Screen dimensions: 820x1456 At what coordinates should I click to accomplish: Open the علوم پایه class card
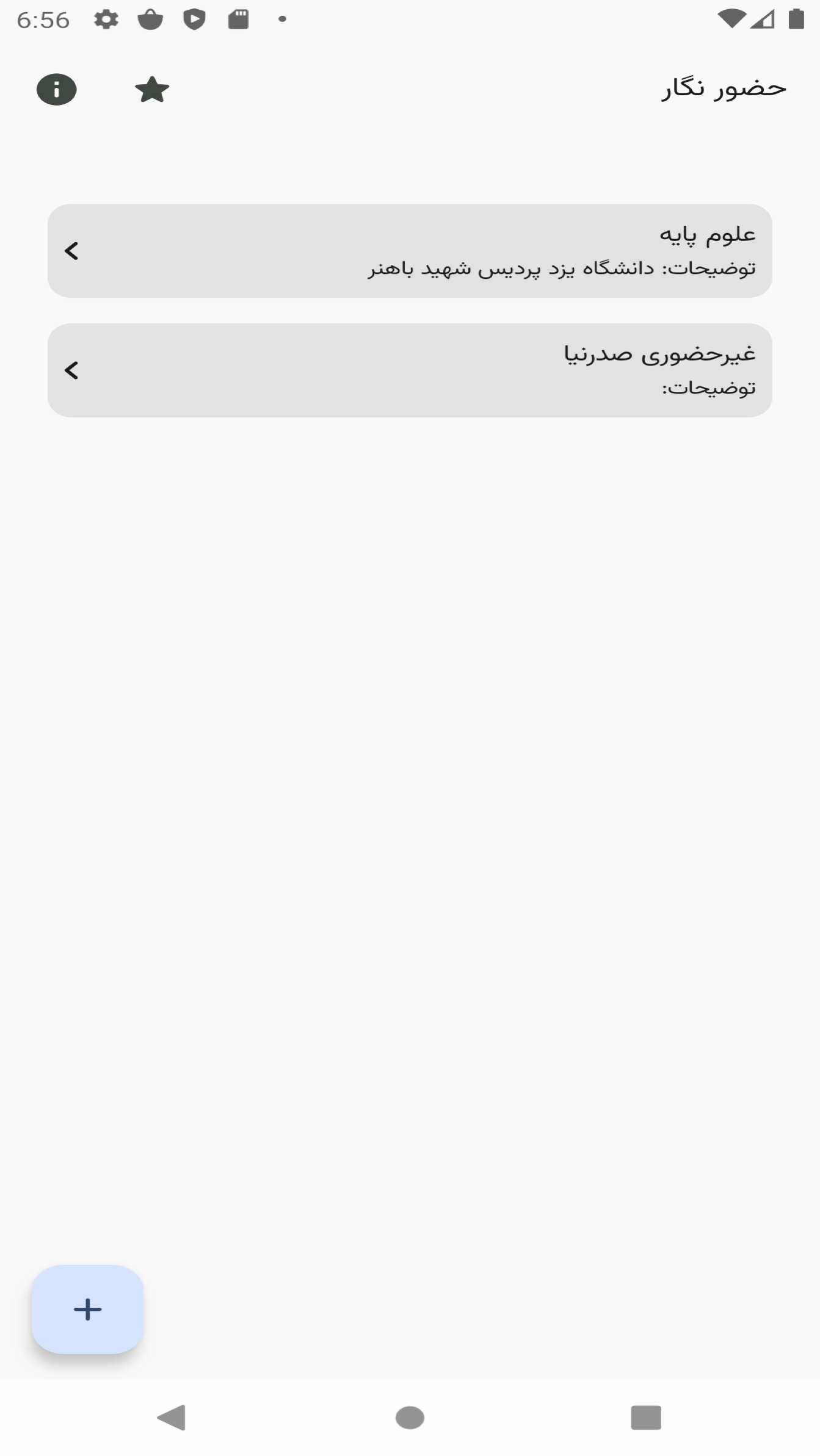pyautogui.click(x=410, y=251)
